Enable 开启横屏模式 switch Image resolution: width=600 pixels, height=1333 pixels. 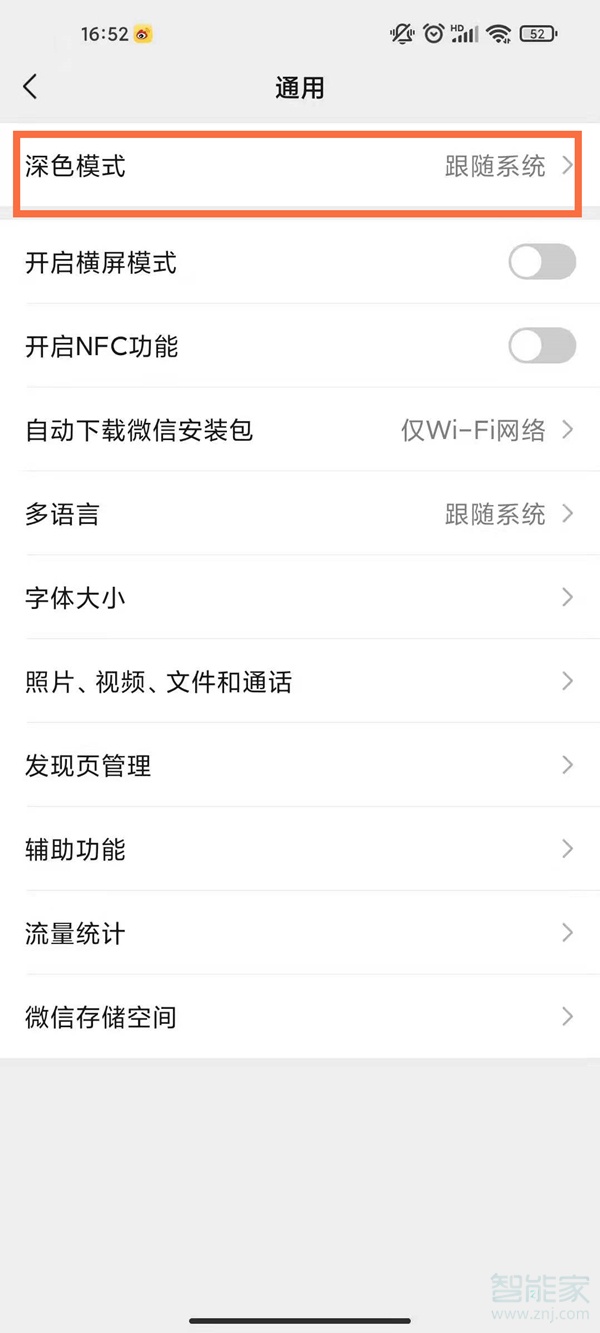(x=541, y=263)
